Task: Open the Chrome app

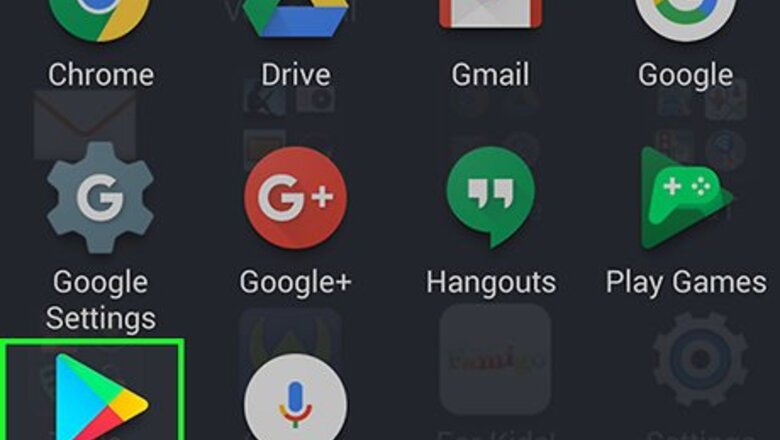Action: pos(100,22)
